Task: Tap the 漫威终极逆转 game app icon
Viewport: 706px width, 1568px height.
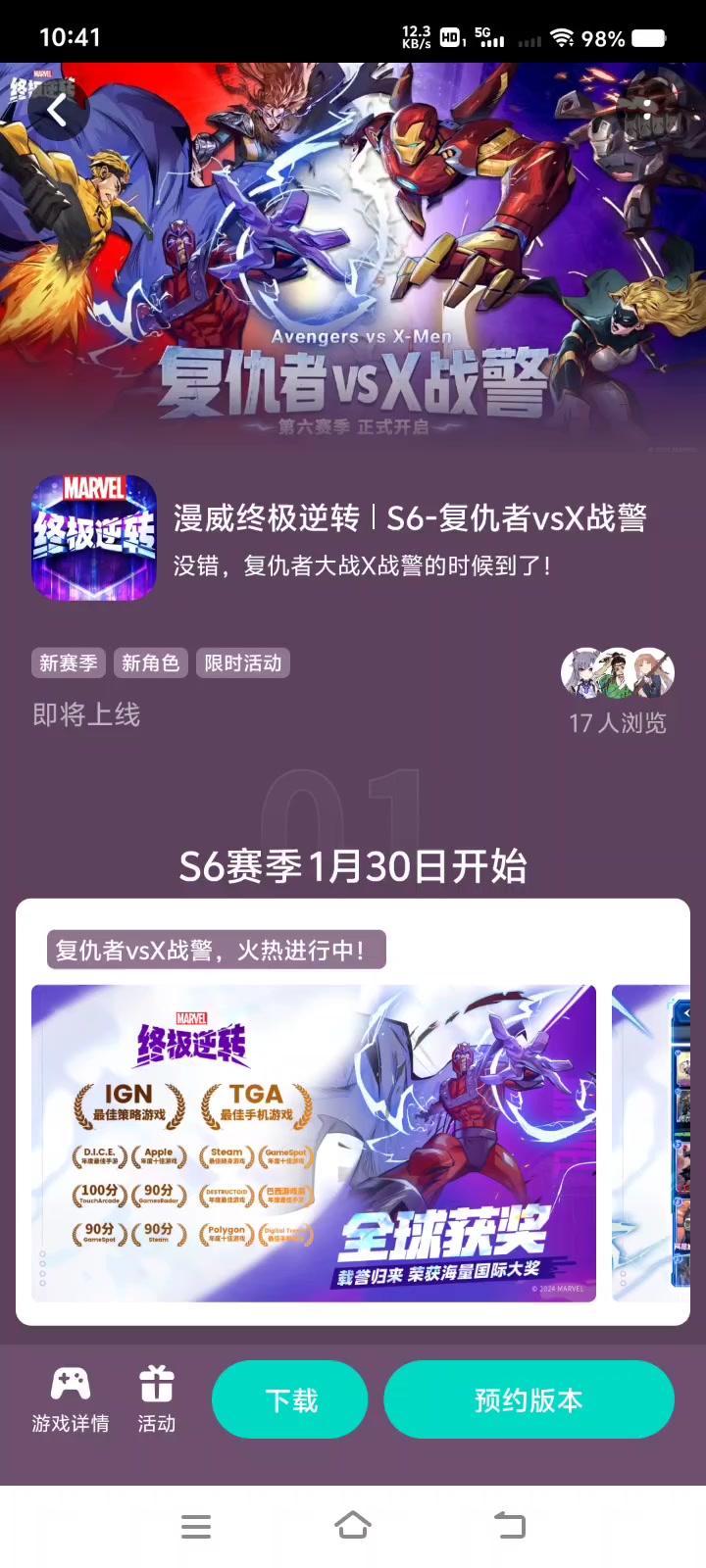Action: pos(94,537)
